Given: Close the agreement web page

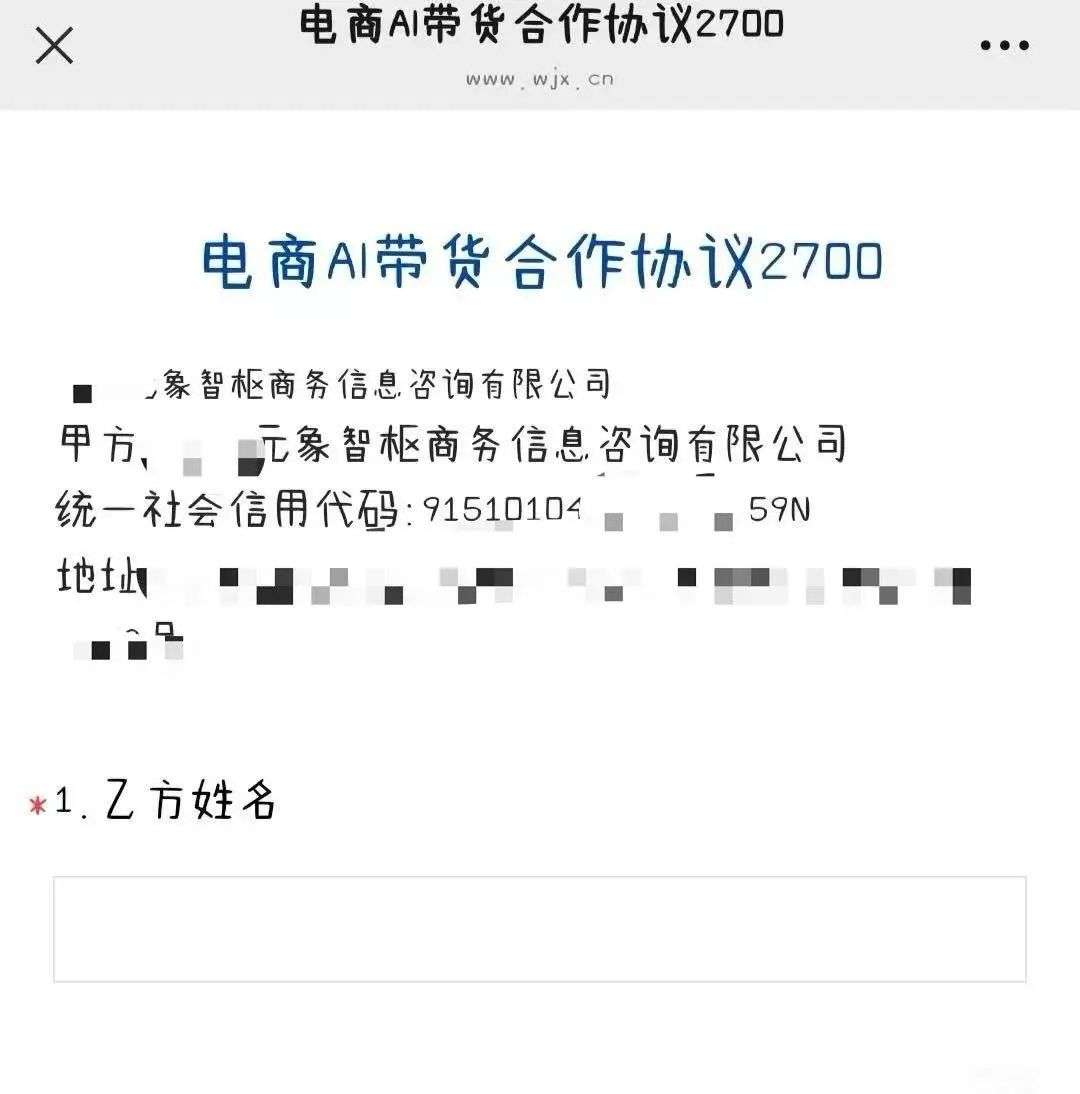Looking at the screenshot, I should point(54,46).
